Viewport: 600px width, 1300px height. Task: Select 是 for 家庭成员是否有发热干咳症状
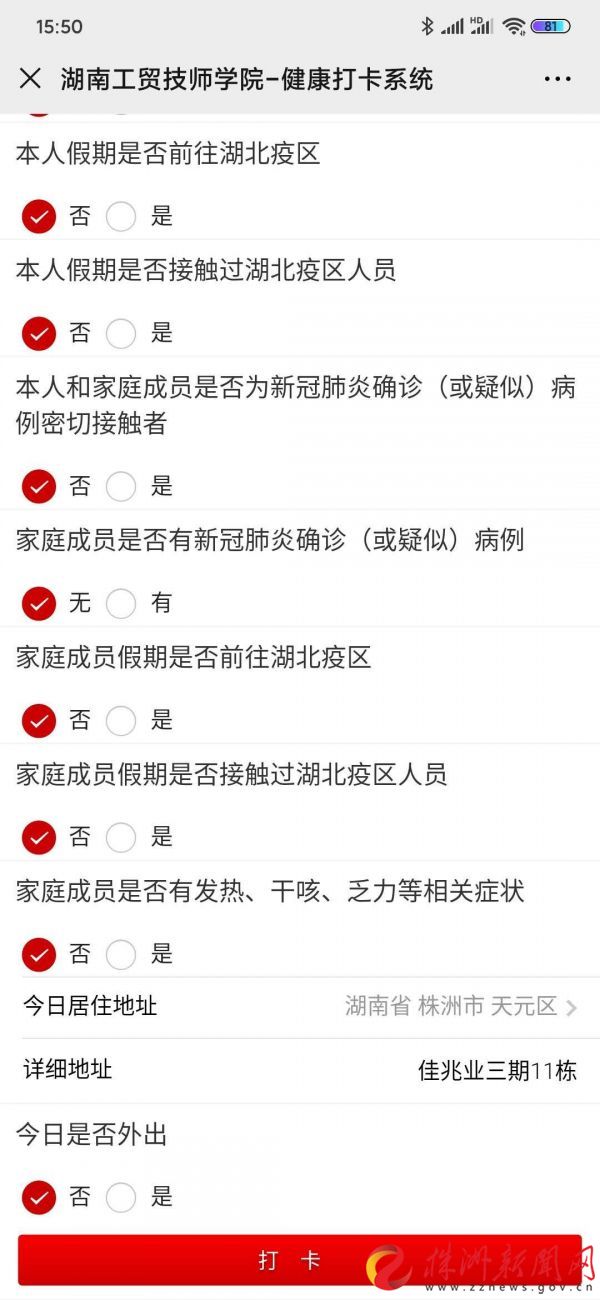pos(121,954)
